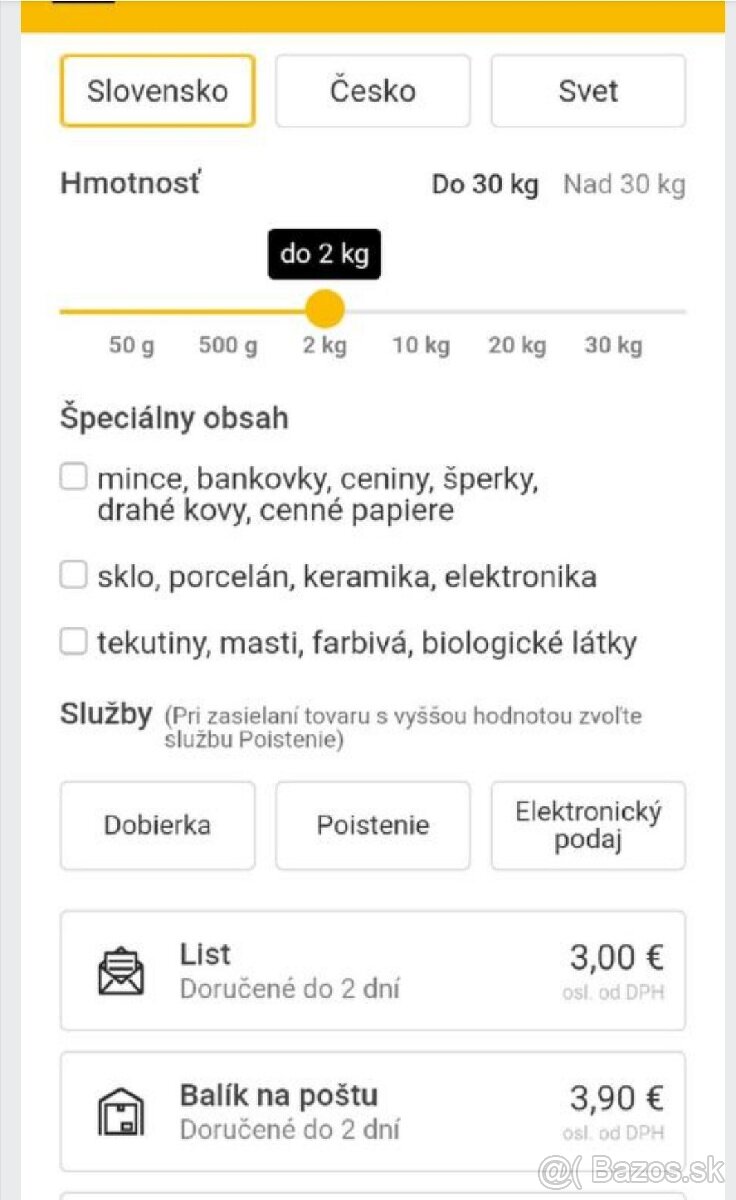Click the 3,00 € price for List
The width and height of the screenshot is (736, 1200).
tap(613, 956)
